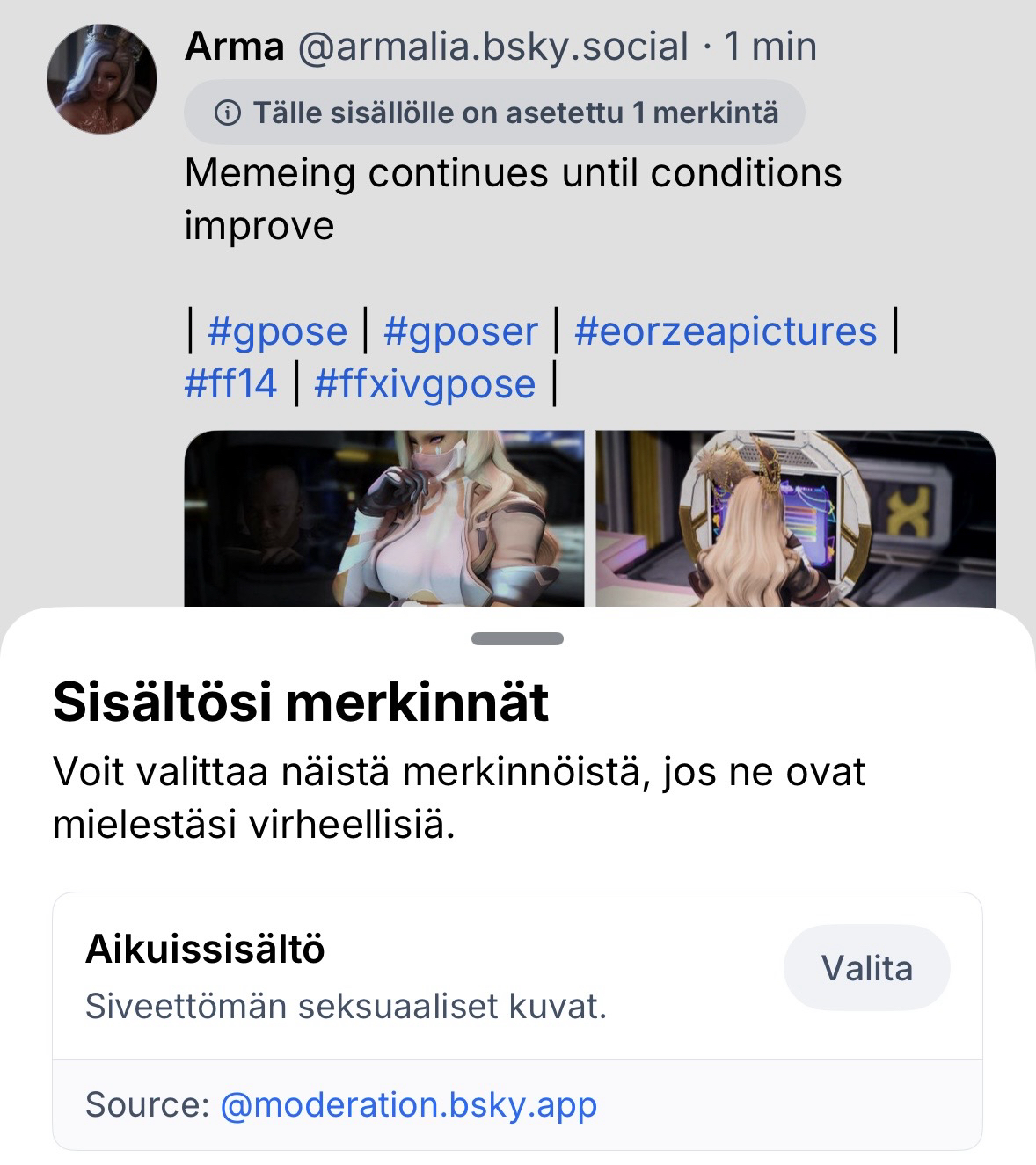This screenshot has height=1165, width=1036.
Task: Tap the Valita button for Aikuissisältö
Action: [x=866, y=968]
